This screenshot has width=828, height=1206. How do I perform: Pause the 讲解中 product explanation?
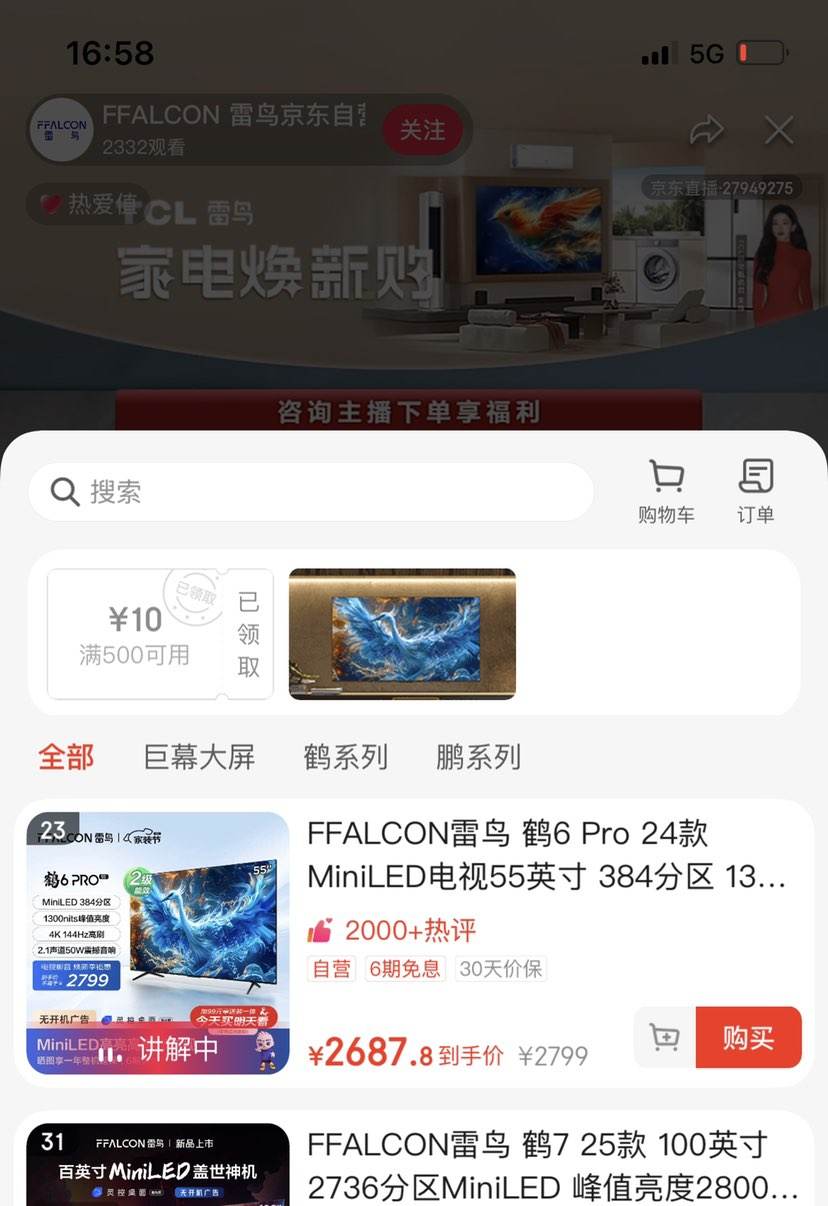[x=111, y=1052]
